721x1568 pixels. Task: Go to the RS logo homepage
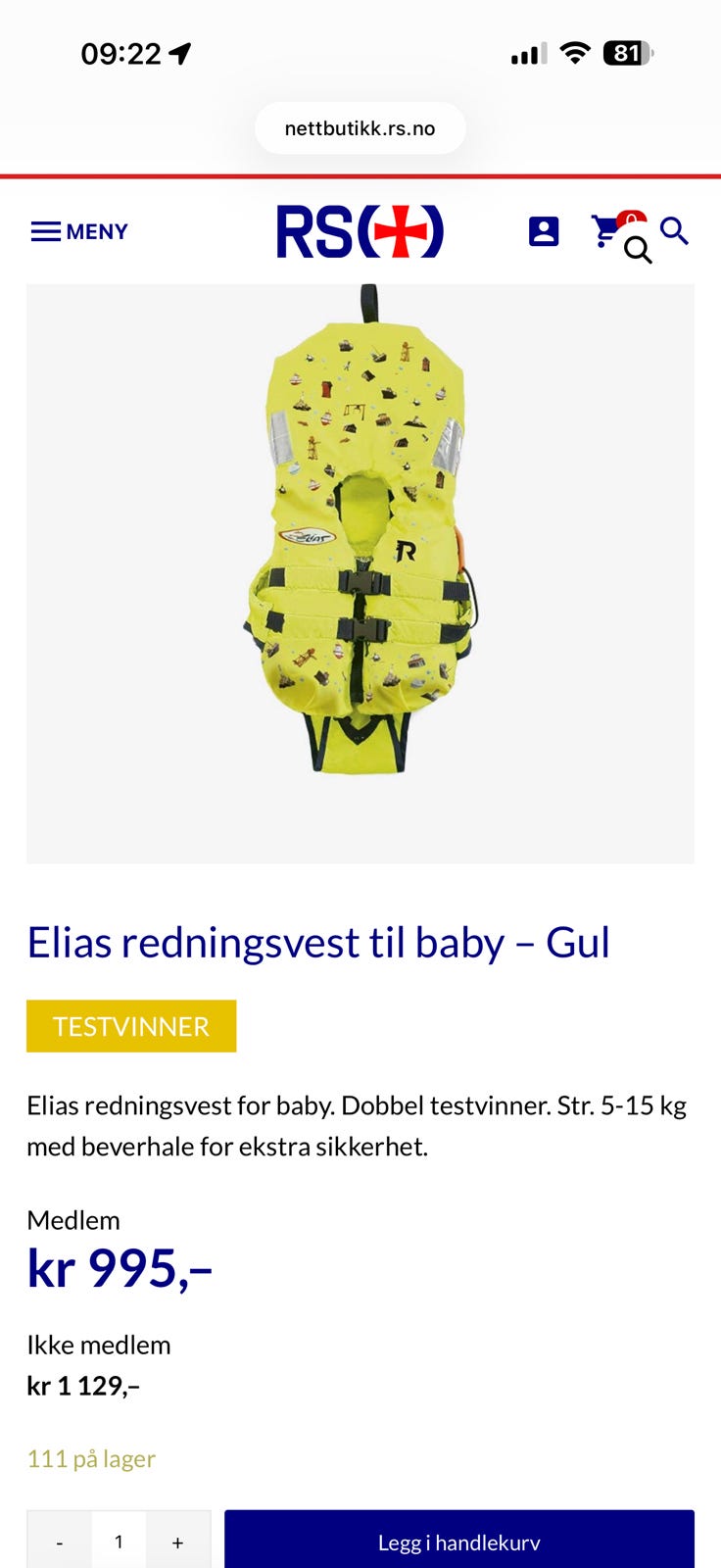pos(360,231)
